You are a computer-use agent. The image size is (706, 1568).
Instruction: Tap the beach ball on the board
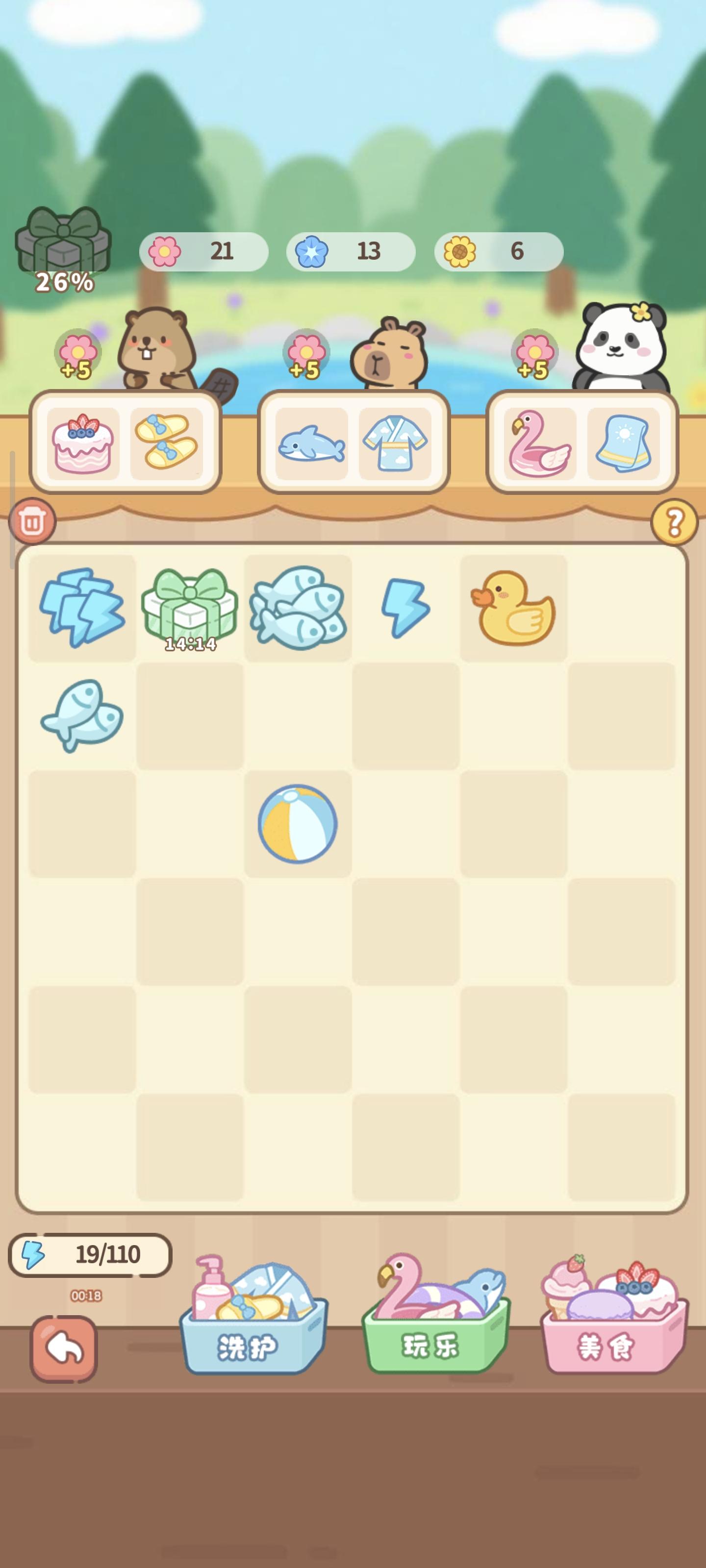tap(298, 823)
